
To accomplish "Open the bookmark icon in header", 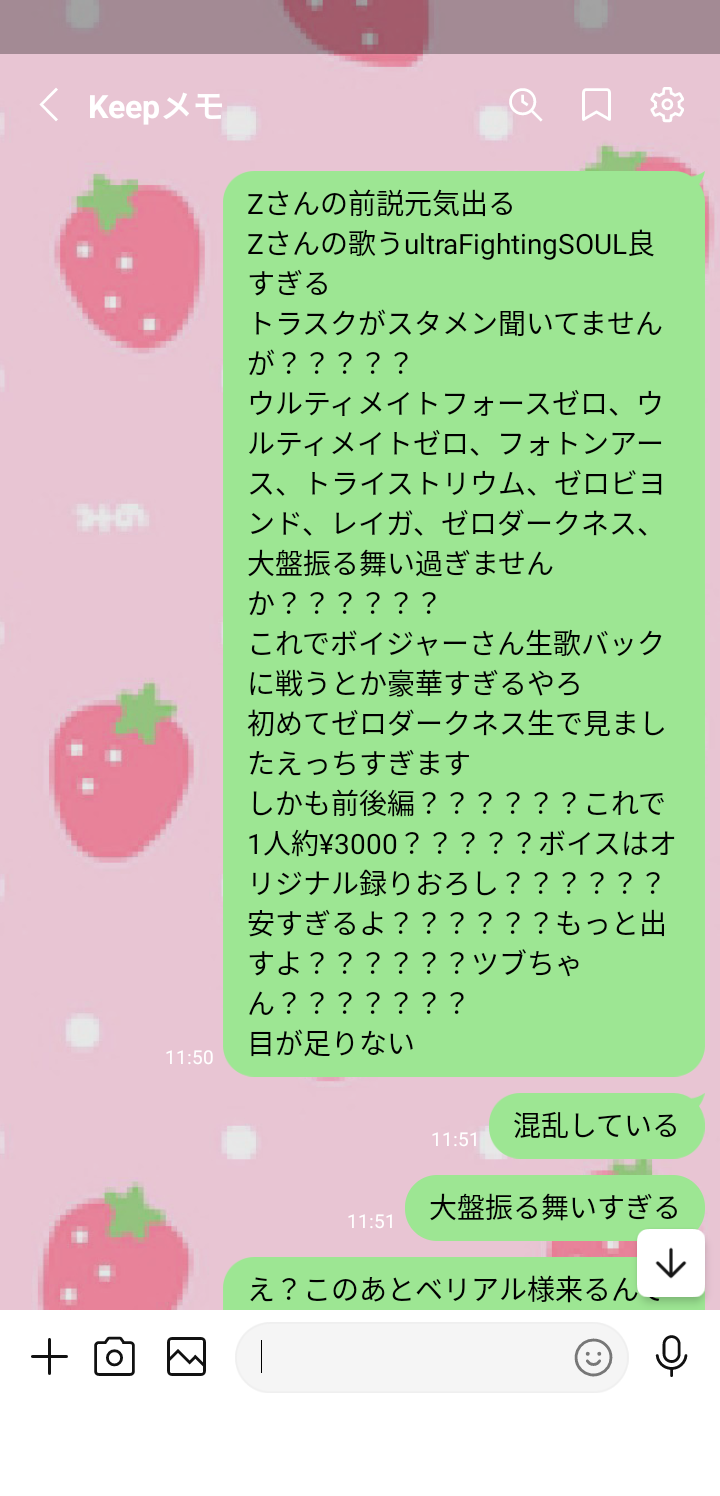I will (x=596, y=105).
